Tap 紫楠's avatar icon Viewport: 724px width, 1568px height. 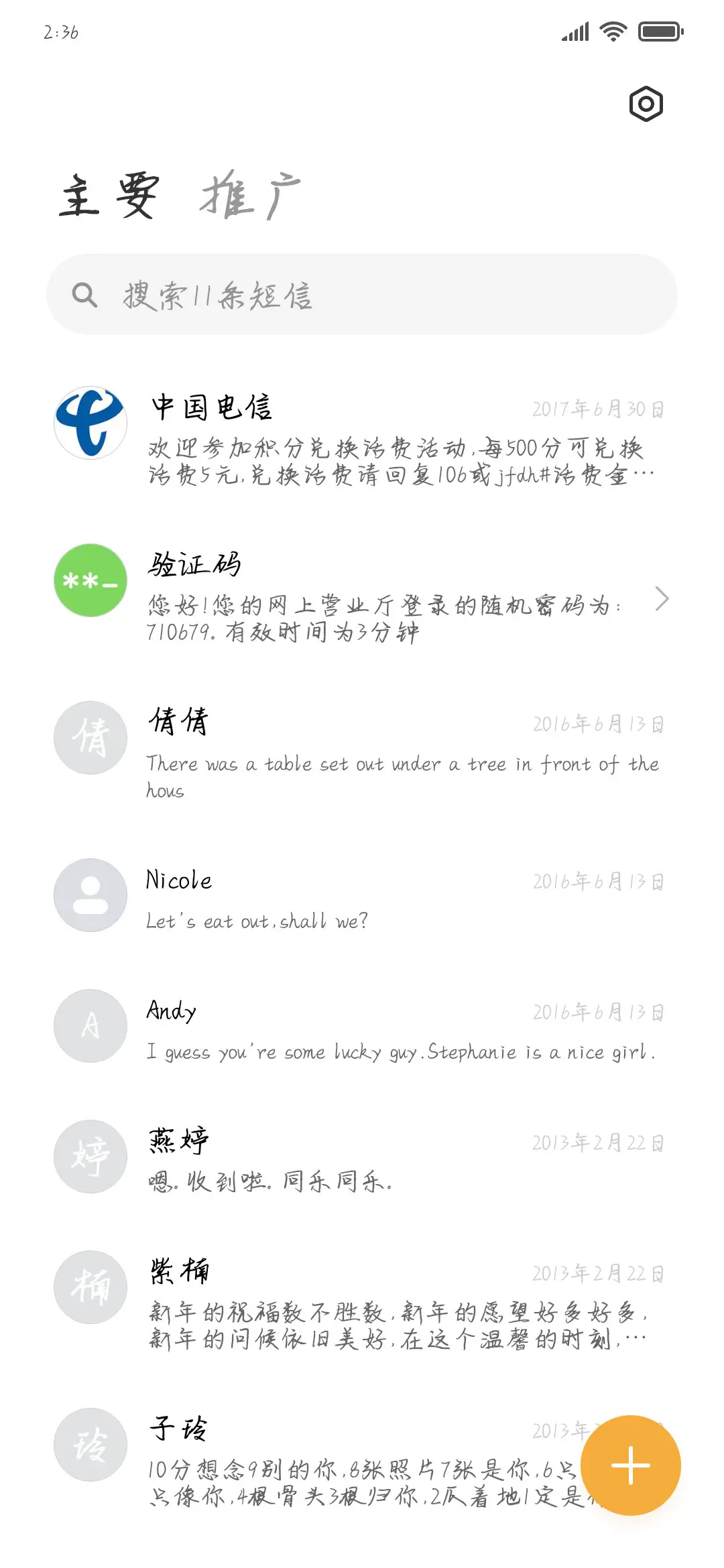[x=90, y=1287]
